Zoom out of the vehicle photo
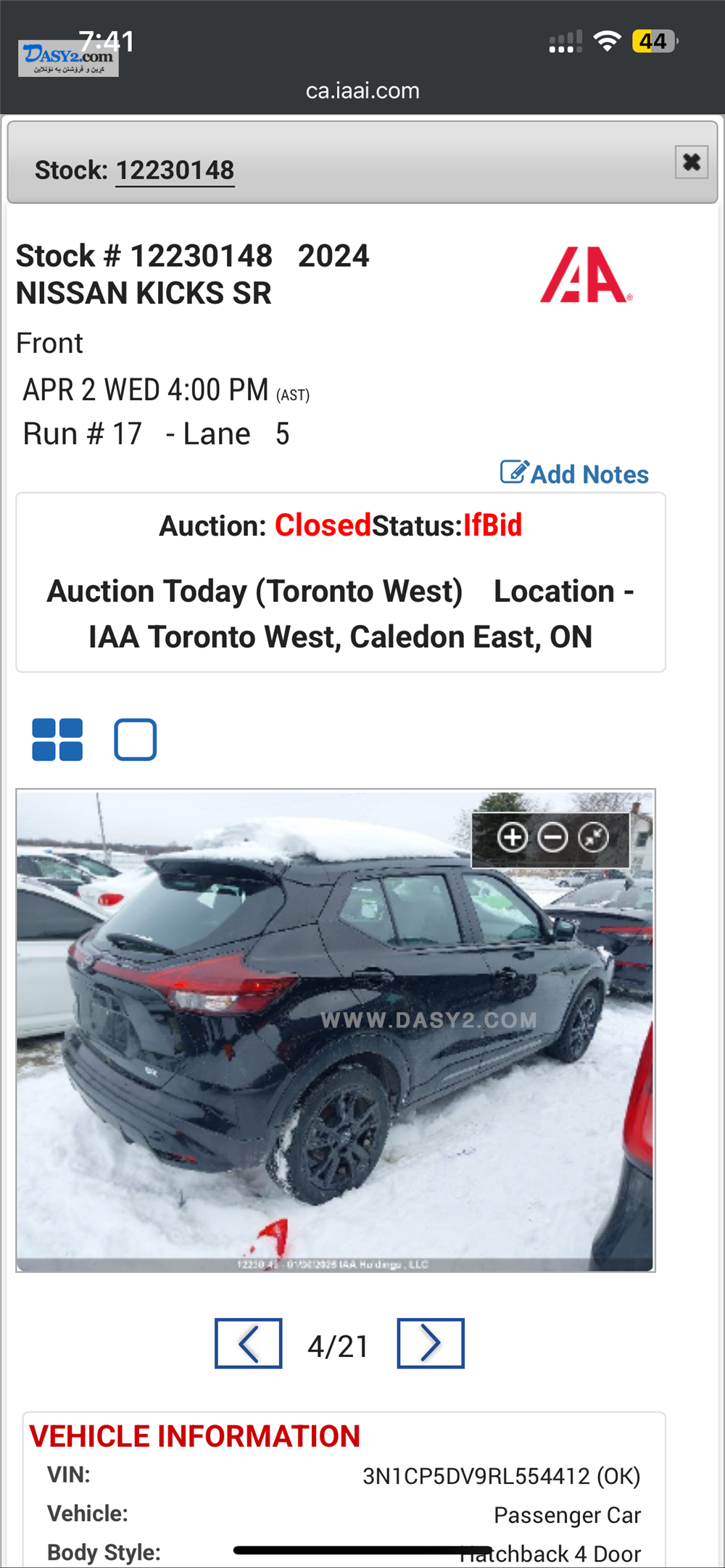The image size is (725, 1568). (552, 837)
